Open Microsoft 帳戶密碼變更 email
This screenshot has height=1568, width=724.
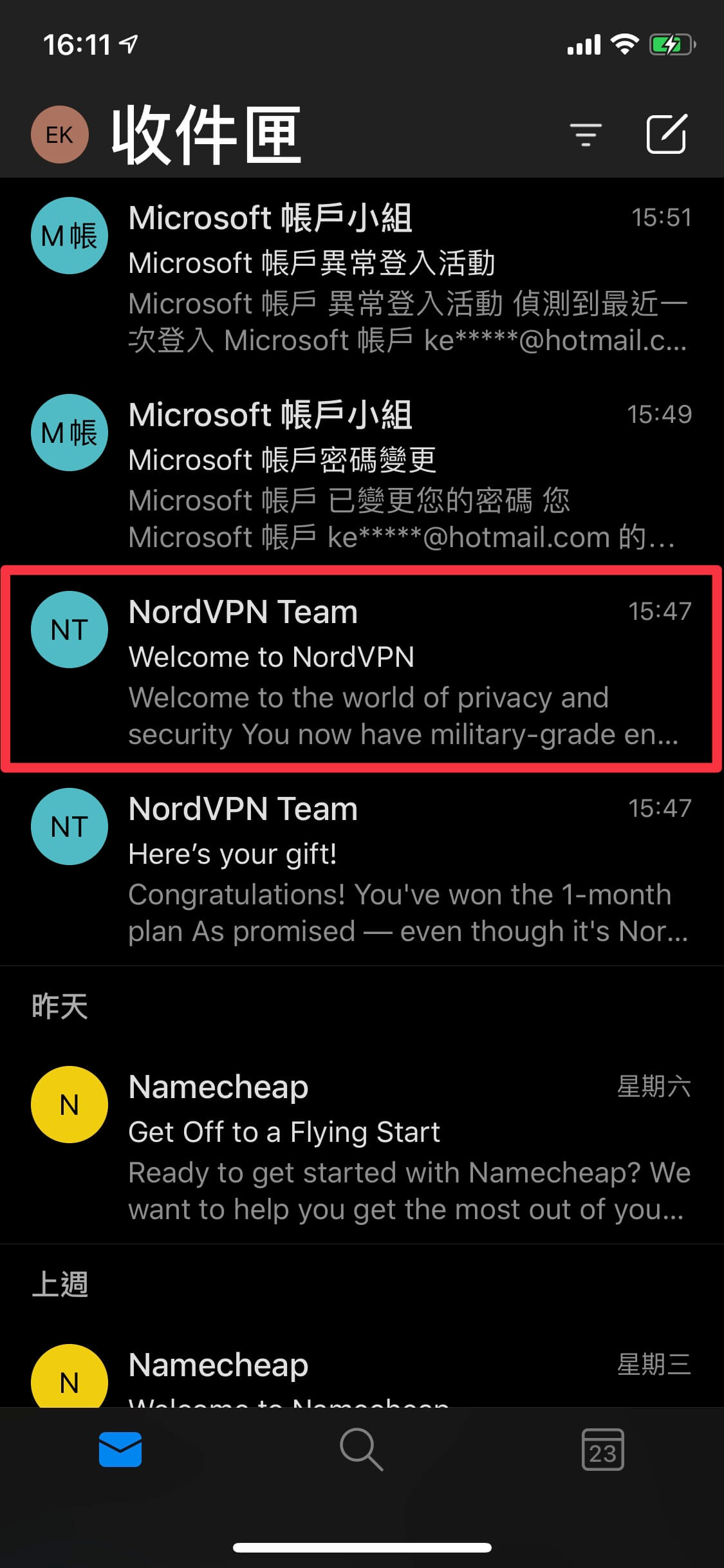pyautogui.click(x=362, y=474)
